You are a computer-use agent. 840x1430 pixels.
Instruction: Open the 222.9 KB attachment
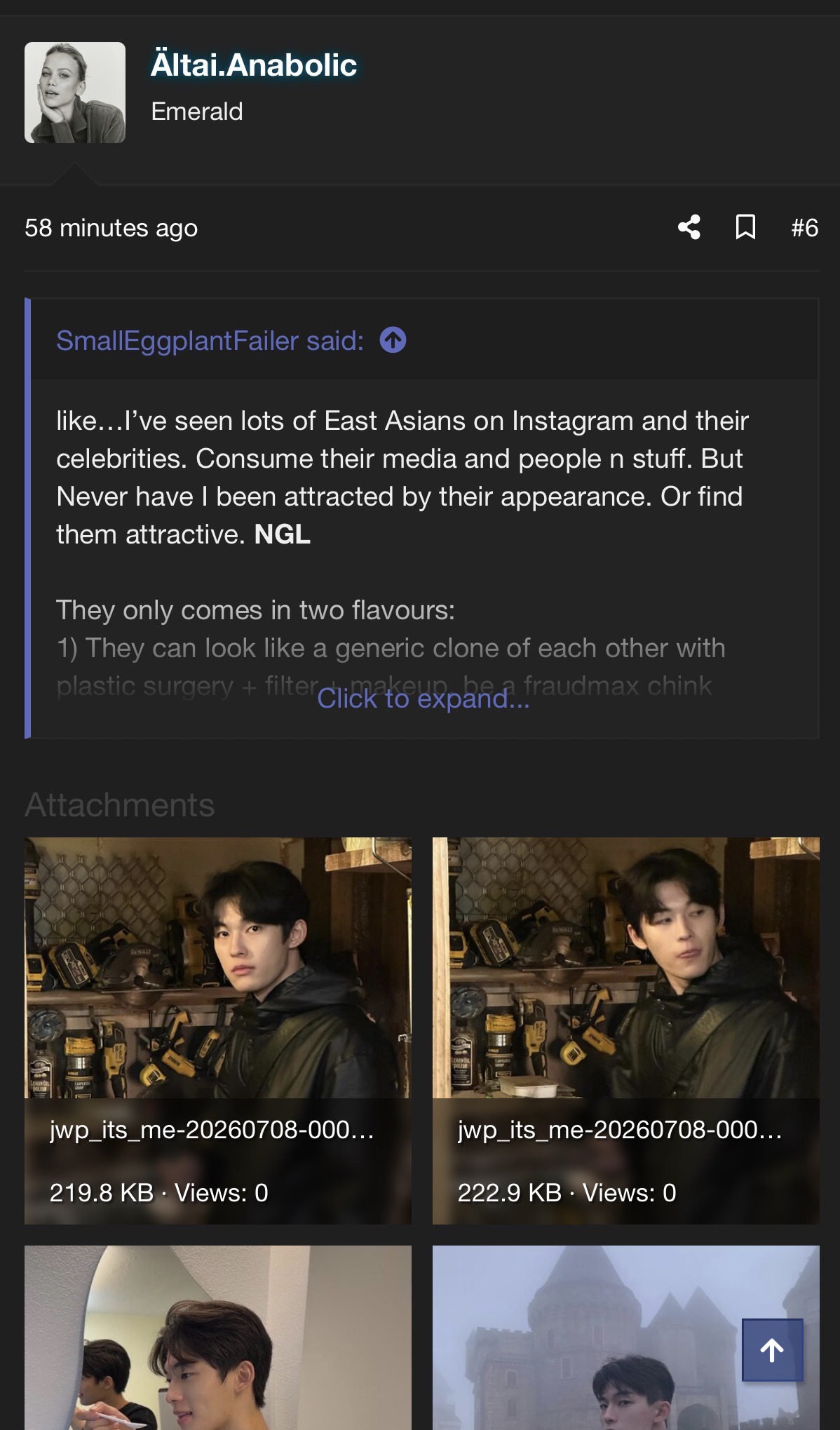(626, 1031)
